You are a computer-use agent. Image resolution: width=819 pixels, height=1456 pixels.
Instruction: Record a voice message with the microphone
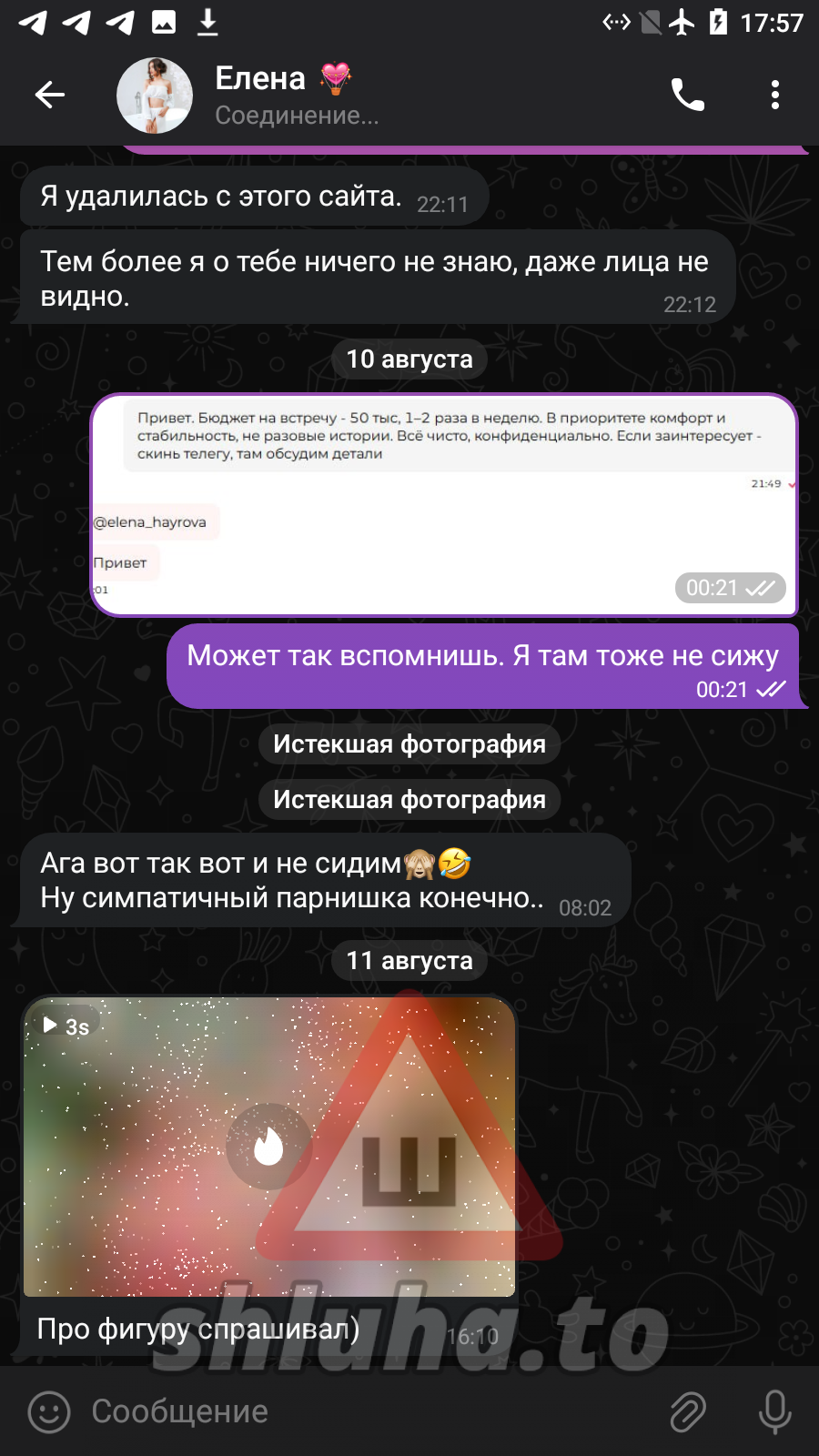tap(774, 1411)
